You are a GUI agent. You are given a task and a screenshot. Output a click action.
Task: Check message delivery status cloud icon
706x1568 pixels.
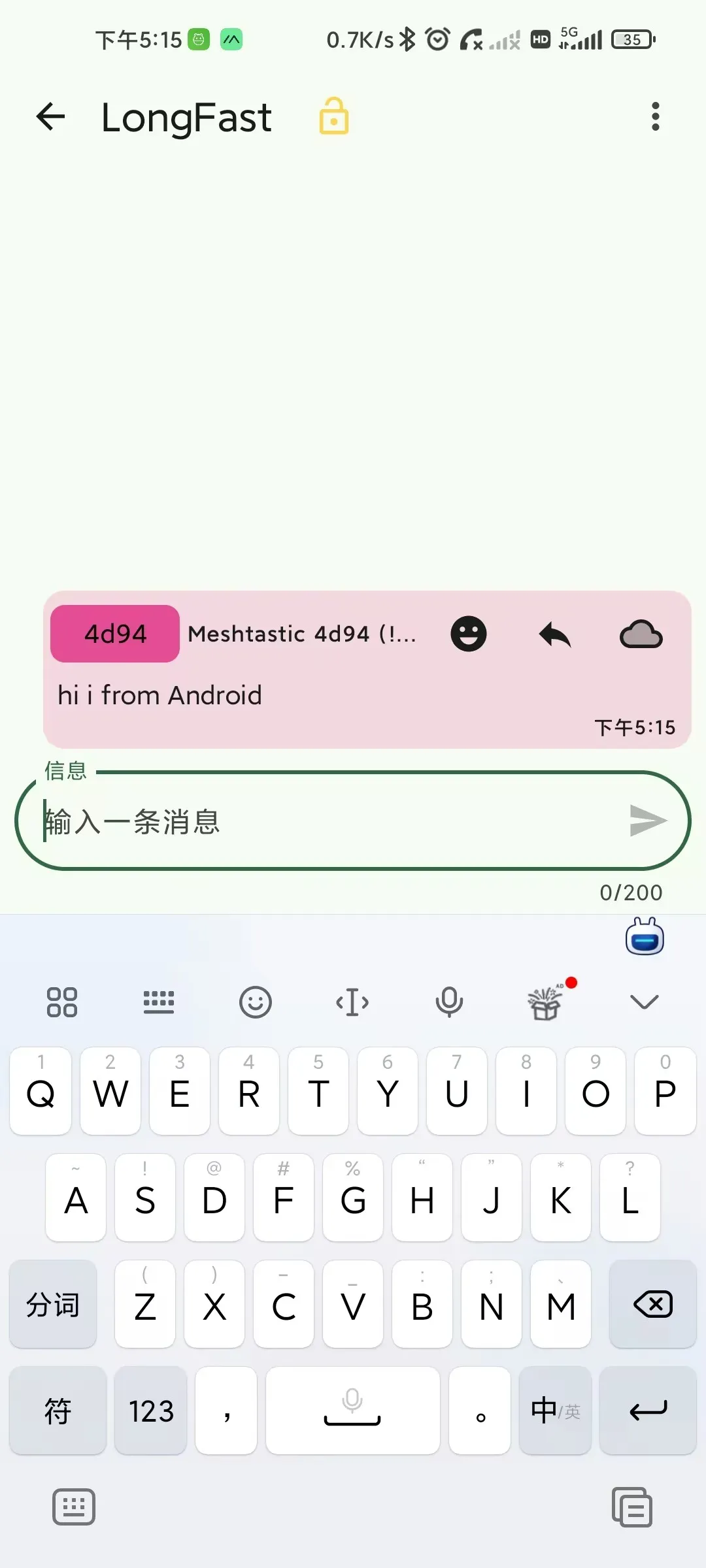click(641, 634)
